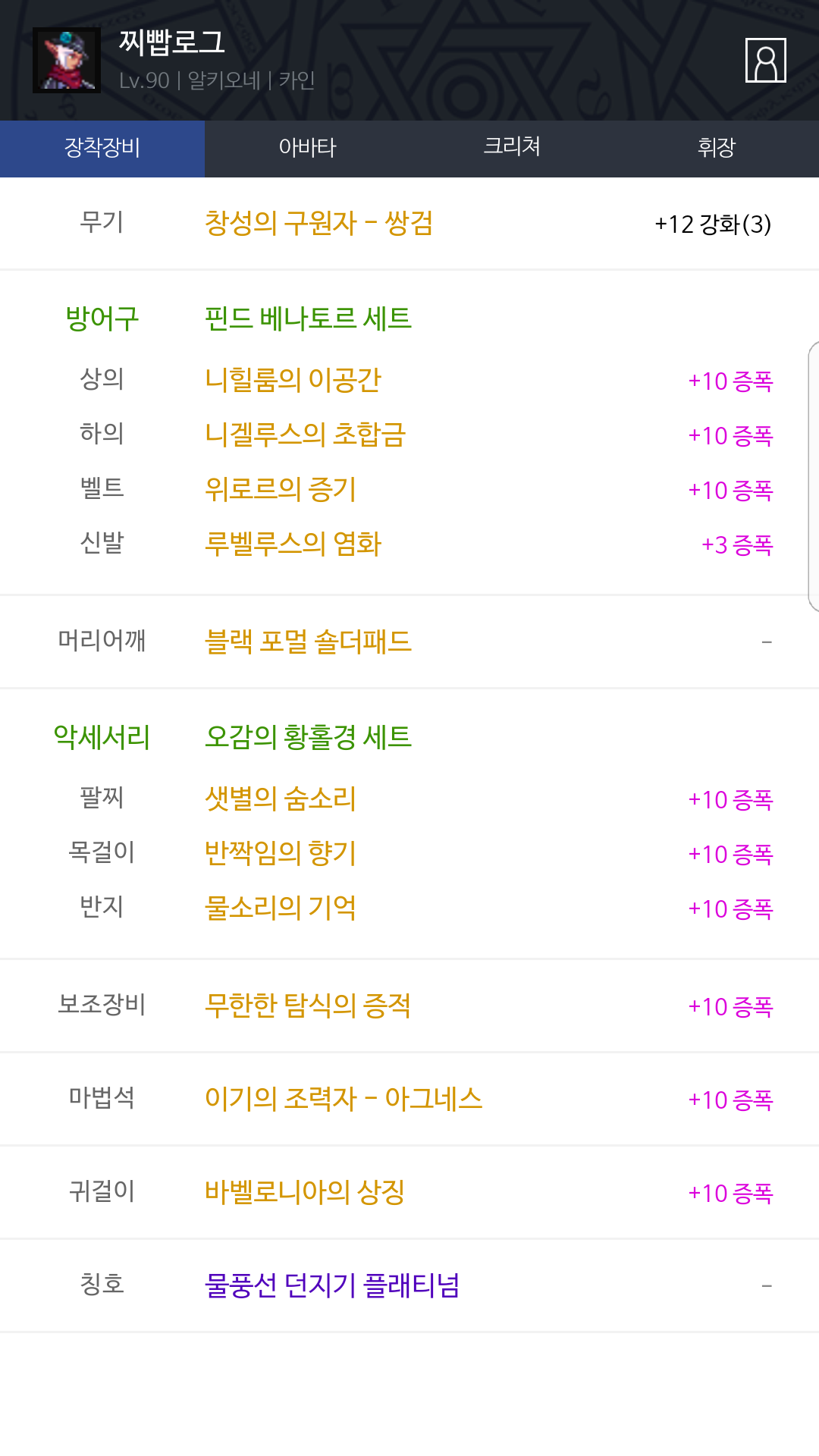View 무한한 탐식의 증적 sub equipment
The height and width of the screenshot is (1456, 819).
click(308, 1006)
